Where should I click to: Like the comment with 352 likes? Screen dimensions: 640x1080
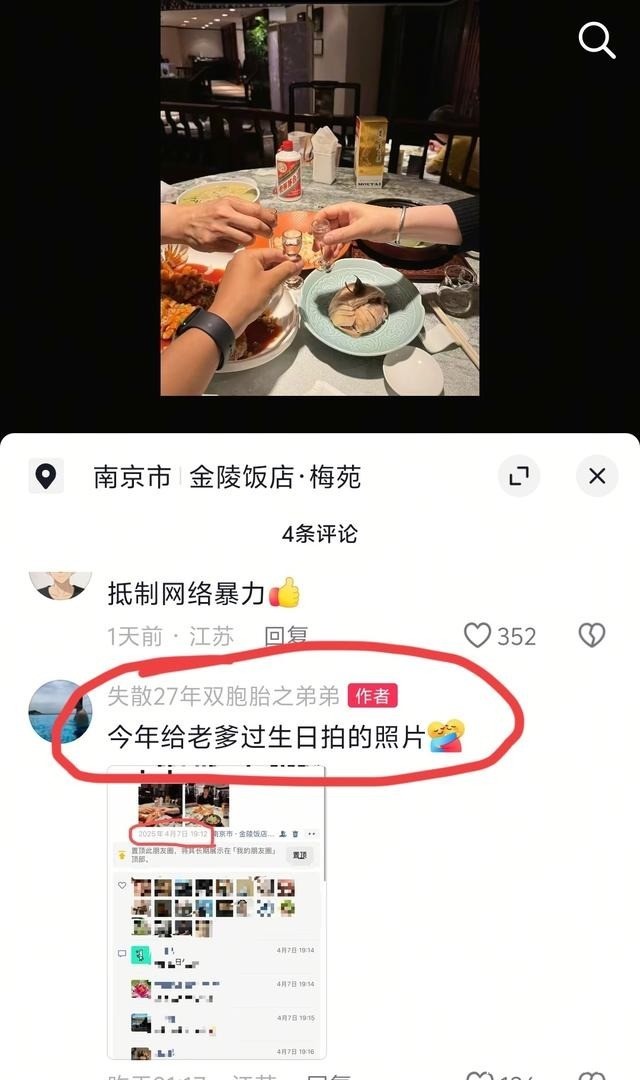[478, 636]
